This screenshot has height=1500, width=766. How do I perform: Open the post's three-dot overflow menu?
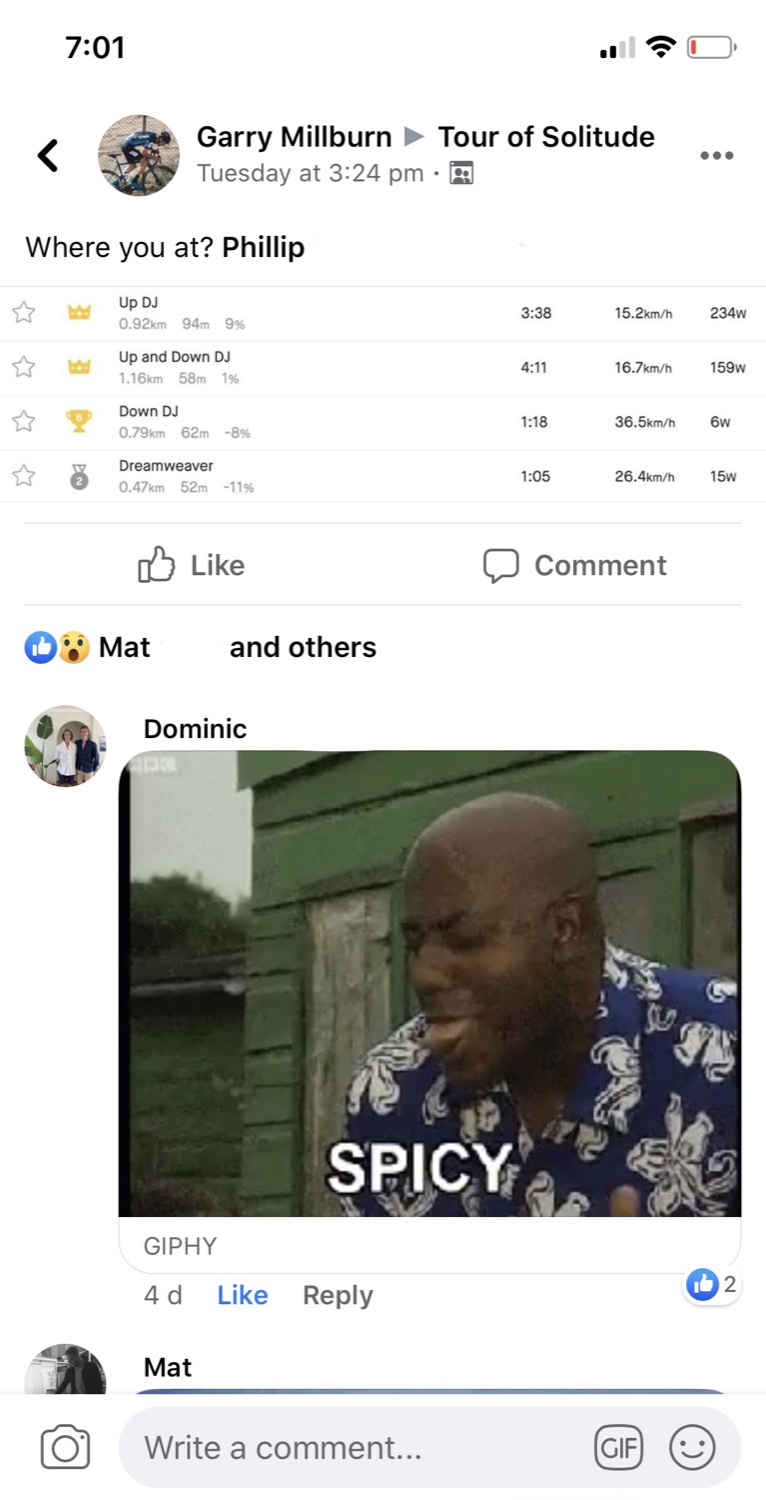click(716, 155)
